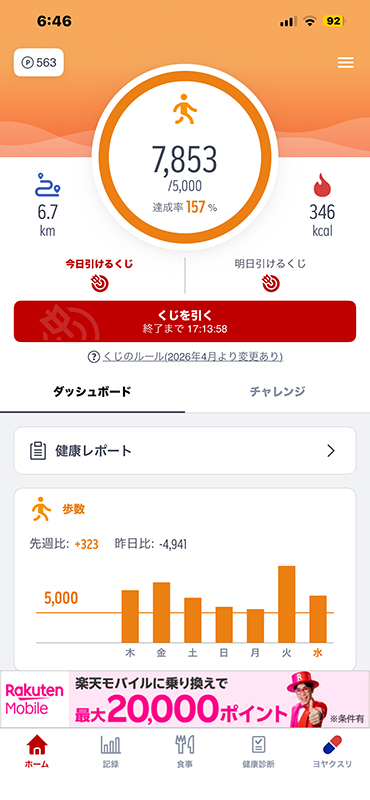Switch to the ヨヤクスリ tab
The image size is (370, 800).
(x=332, y=752)
